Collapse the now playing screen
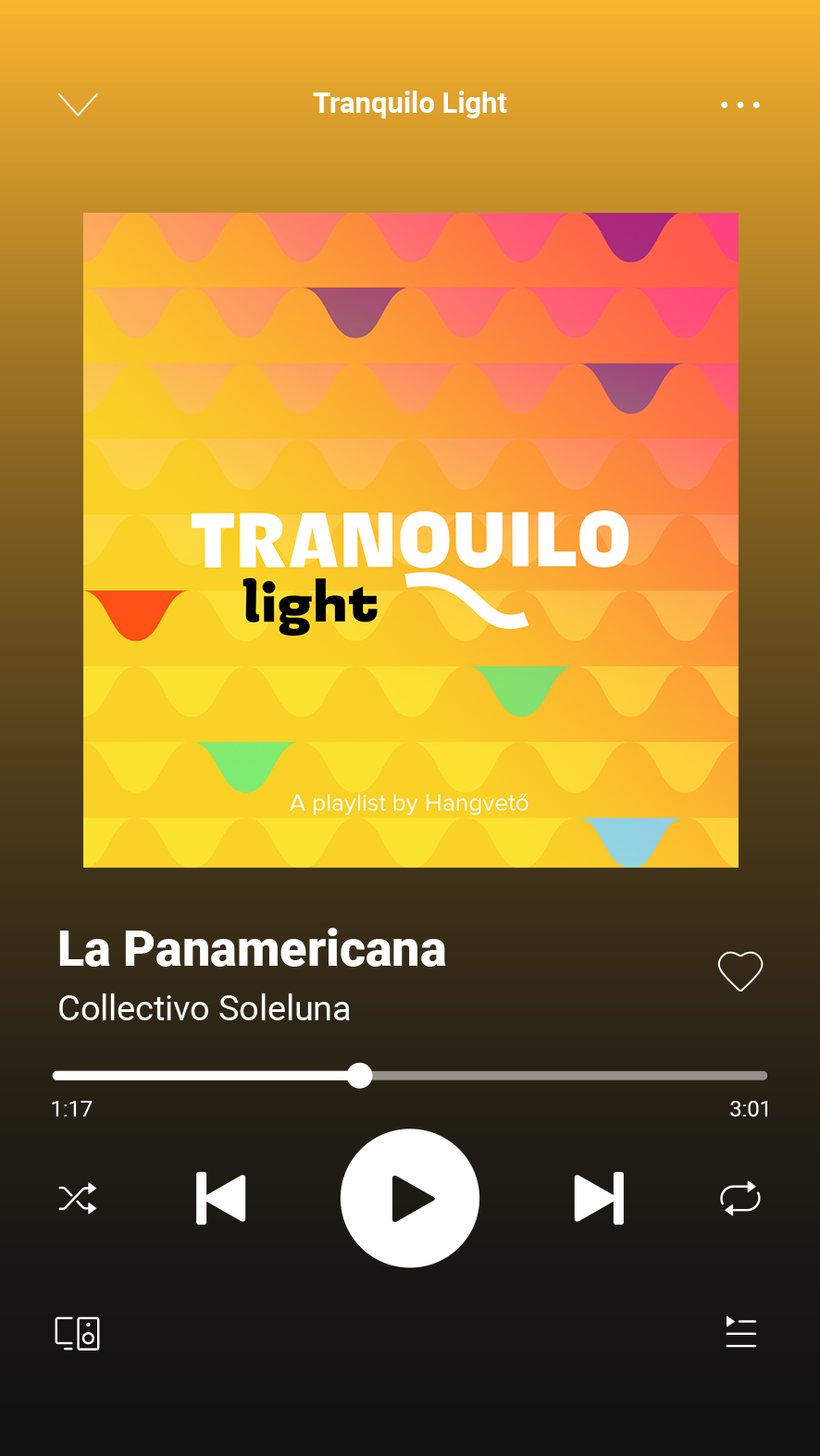 pos(78,105)
